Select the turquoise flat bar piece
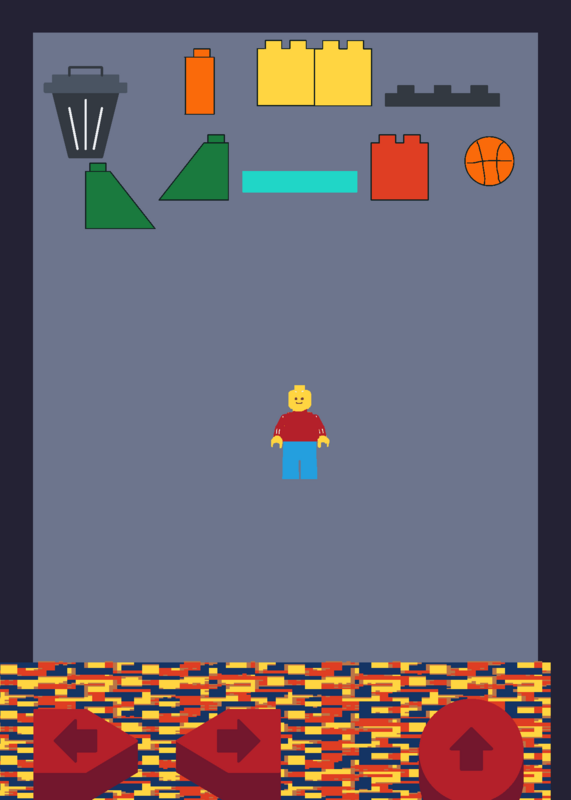 click(x=300, y=182)
